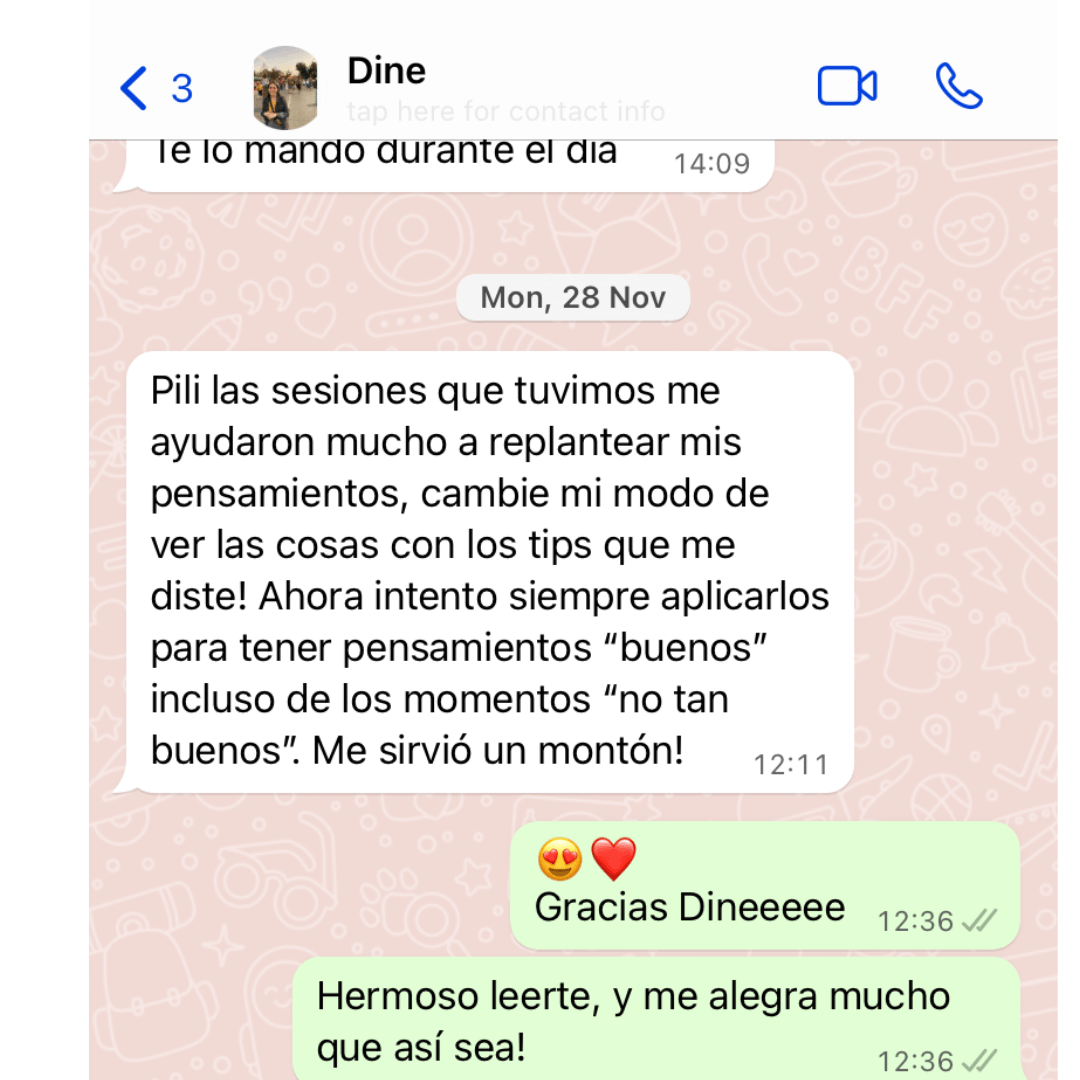The width and height of the screenshot is (1080, 1080).
Task: Open Dine's contact info
Action: click(505, 90)
